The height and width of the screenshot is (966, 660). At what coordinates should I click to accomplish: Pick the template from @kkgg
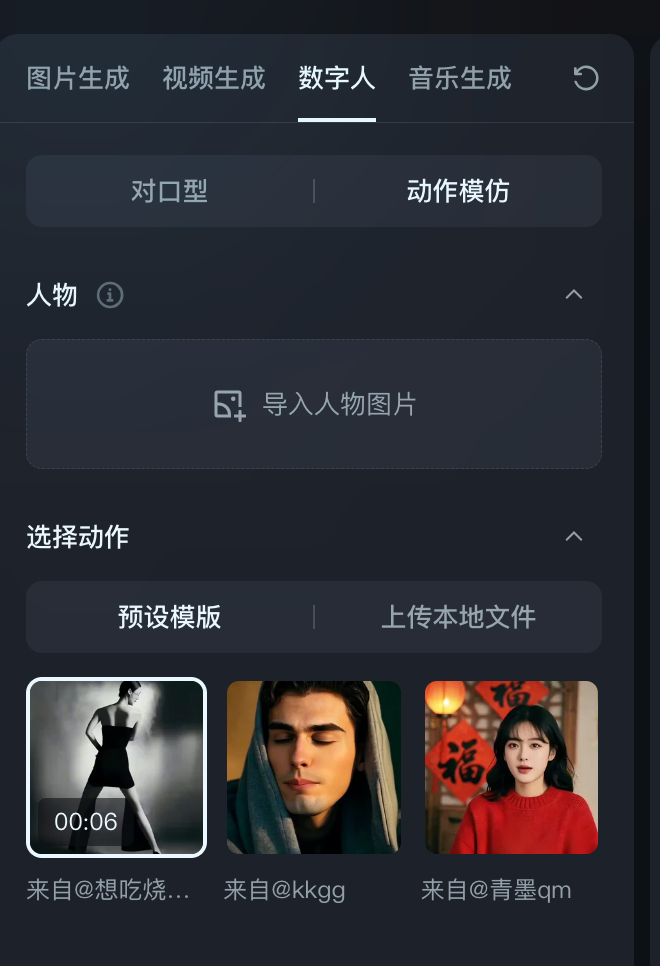coord(314,767)
